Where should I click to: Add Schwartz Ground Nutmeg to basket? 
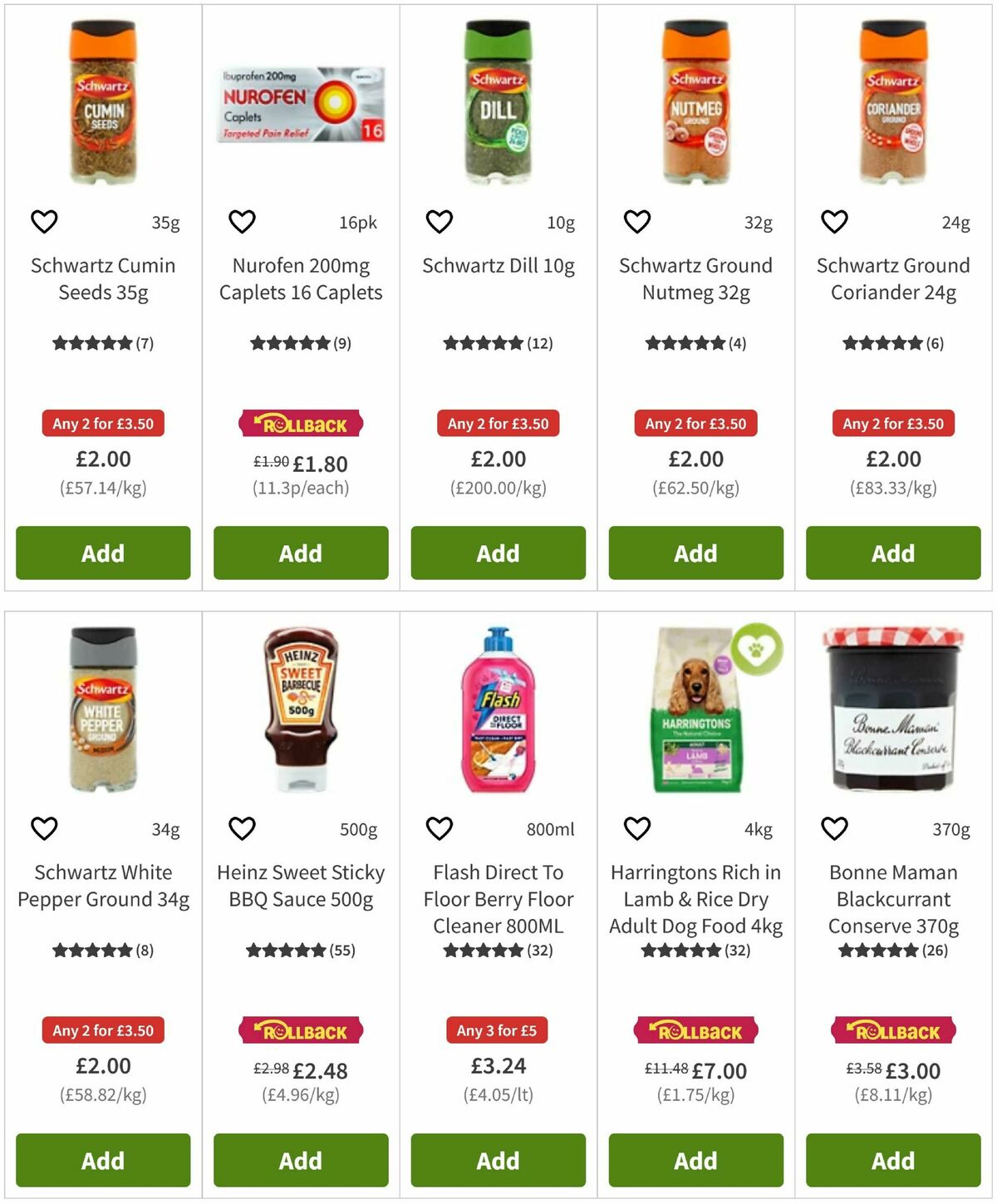(x=695, y=553)
